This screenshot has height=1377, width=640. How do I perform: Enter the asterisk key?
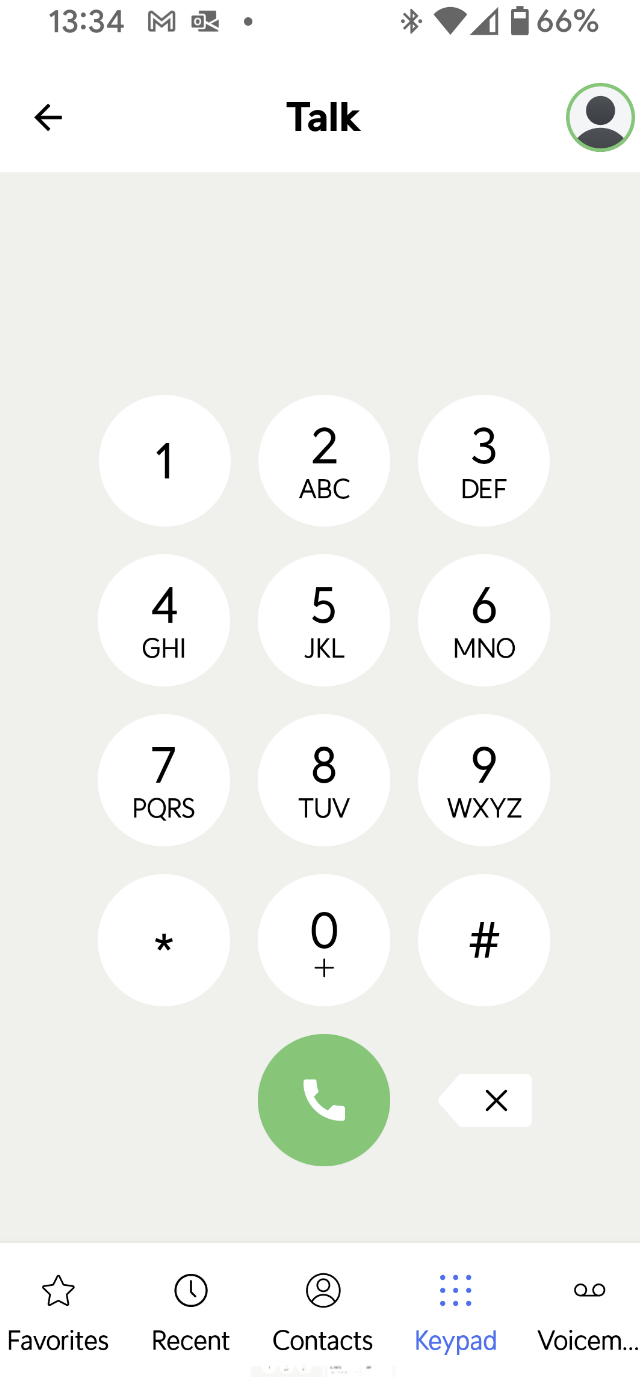pos(164,941)
